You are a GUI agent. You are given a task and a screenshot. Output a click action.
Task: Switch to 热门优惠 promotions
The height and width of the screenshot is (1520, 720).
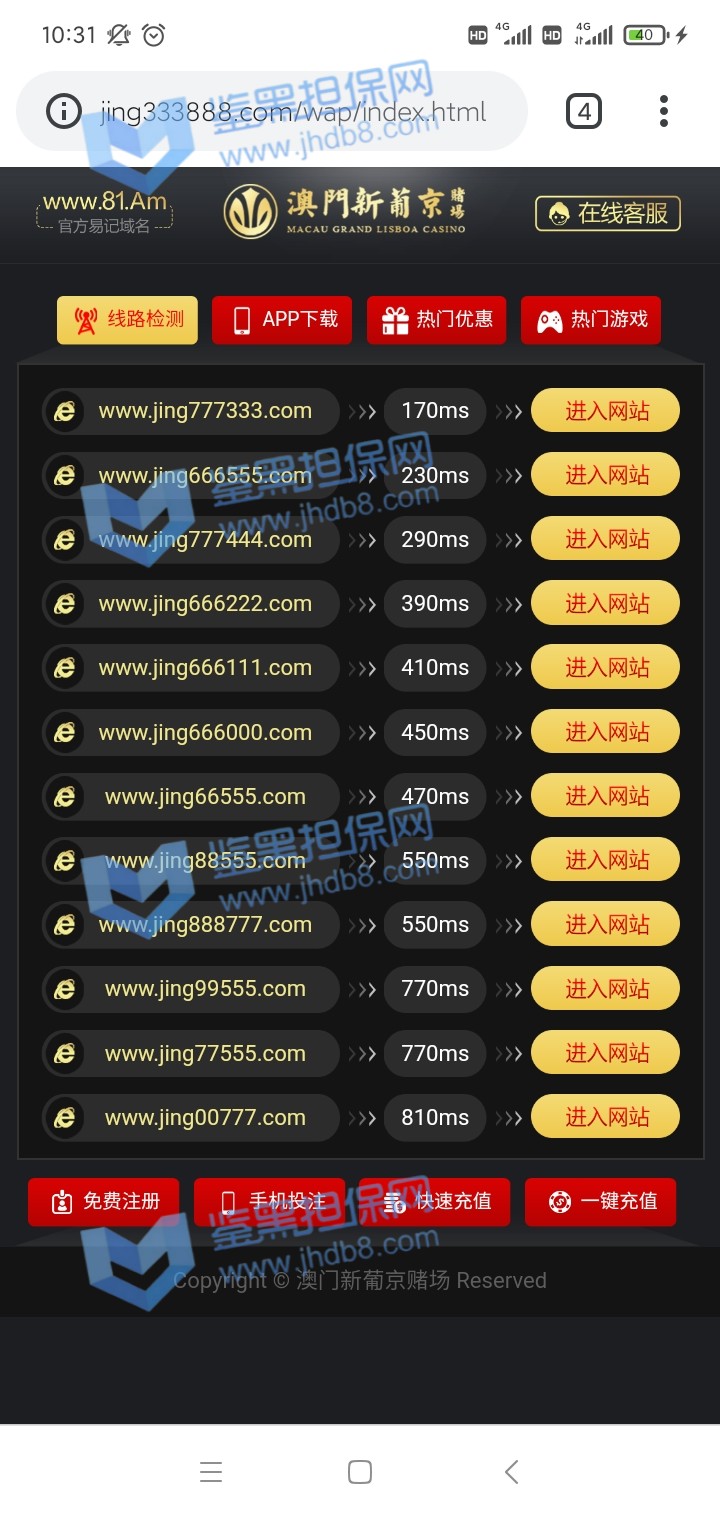click(437, 320)
